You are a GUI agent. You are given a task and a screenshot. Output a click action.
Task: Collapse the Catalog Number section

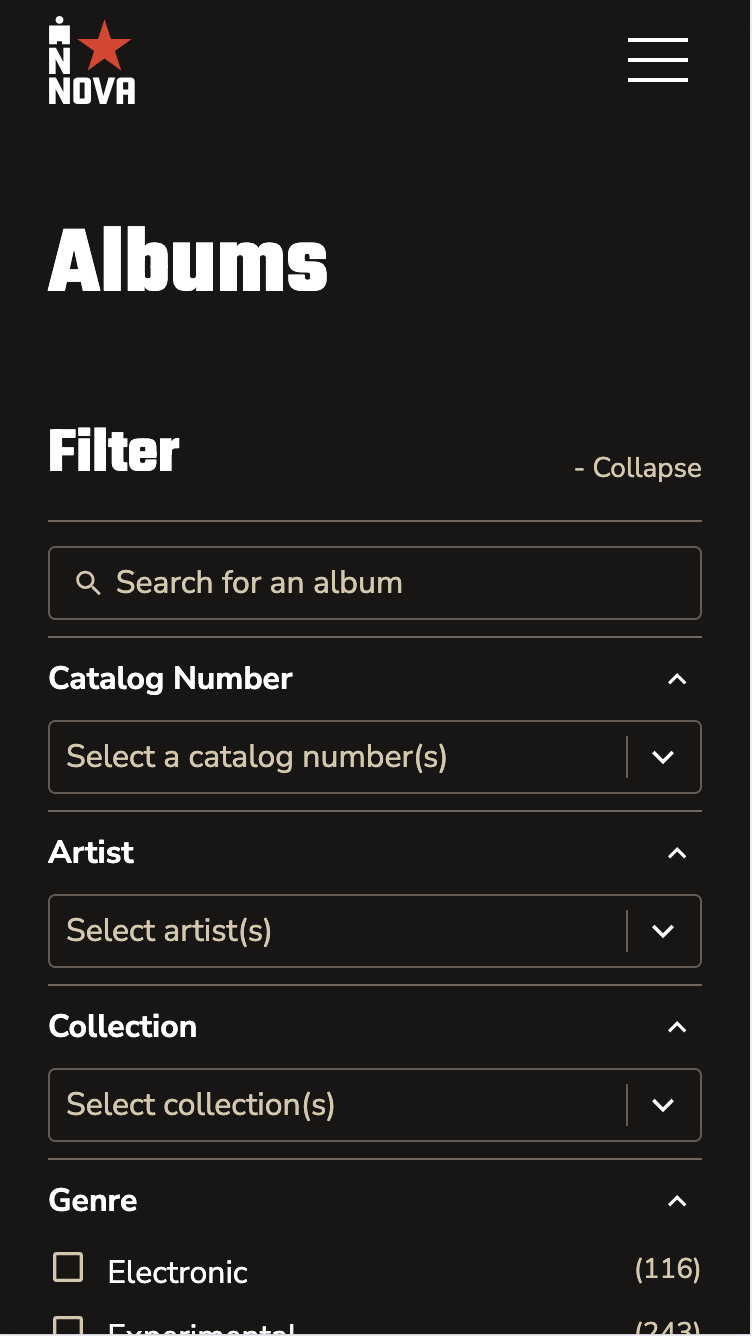click(x=677, y=679)
